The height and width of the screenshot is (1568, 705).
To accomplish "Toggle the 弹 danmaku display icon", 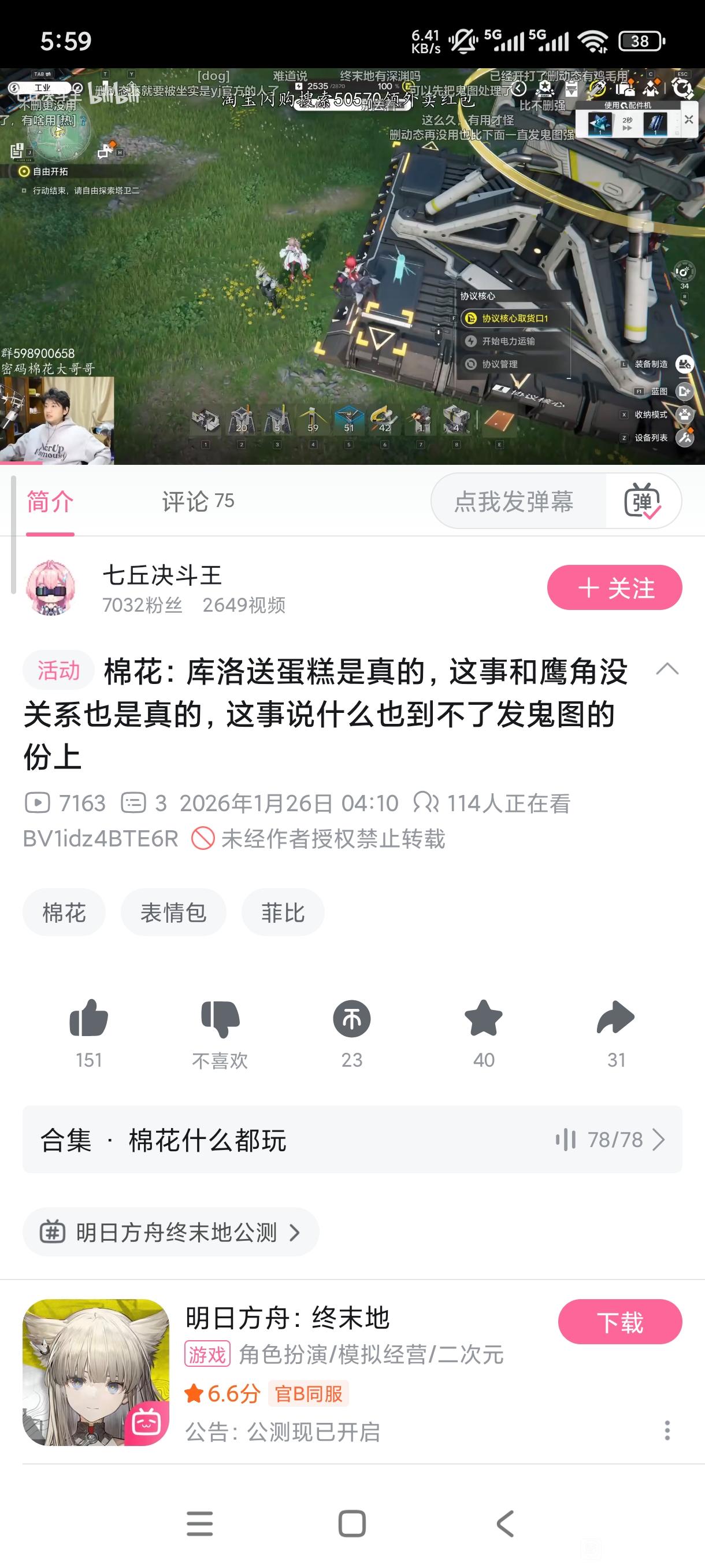I will (643, 502).
